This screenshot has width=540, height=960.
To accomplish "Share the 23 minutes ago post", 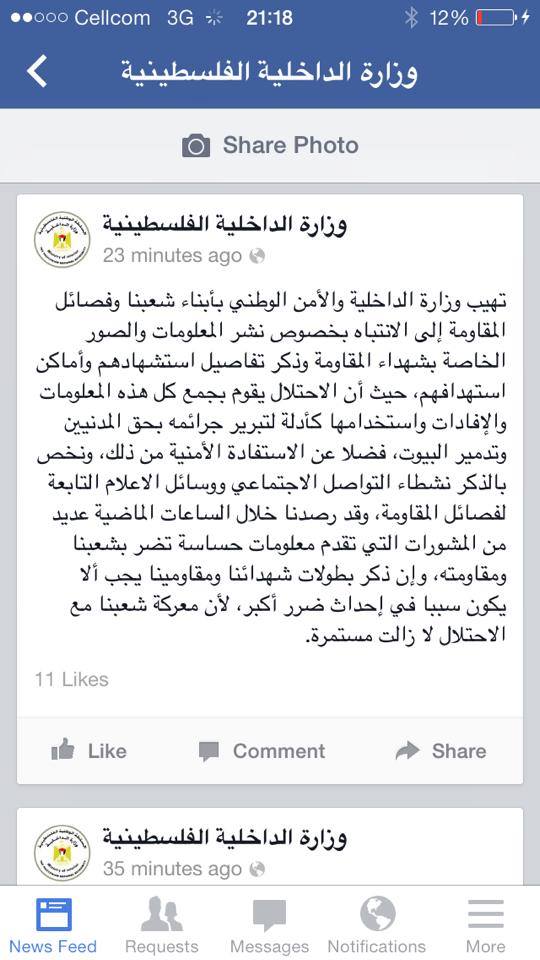I will [x=441, y=751].
